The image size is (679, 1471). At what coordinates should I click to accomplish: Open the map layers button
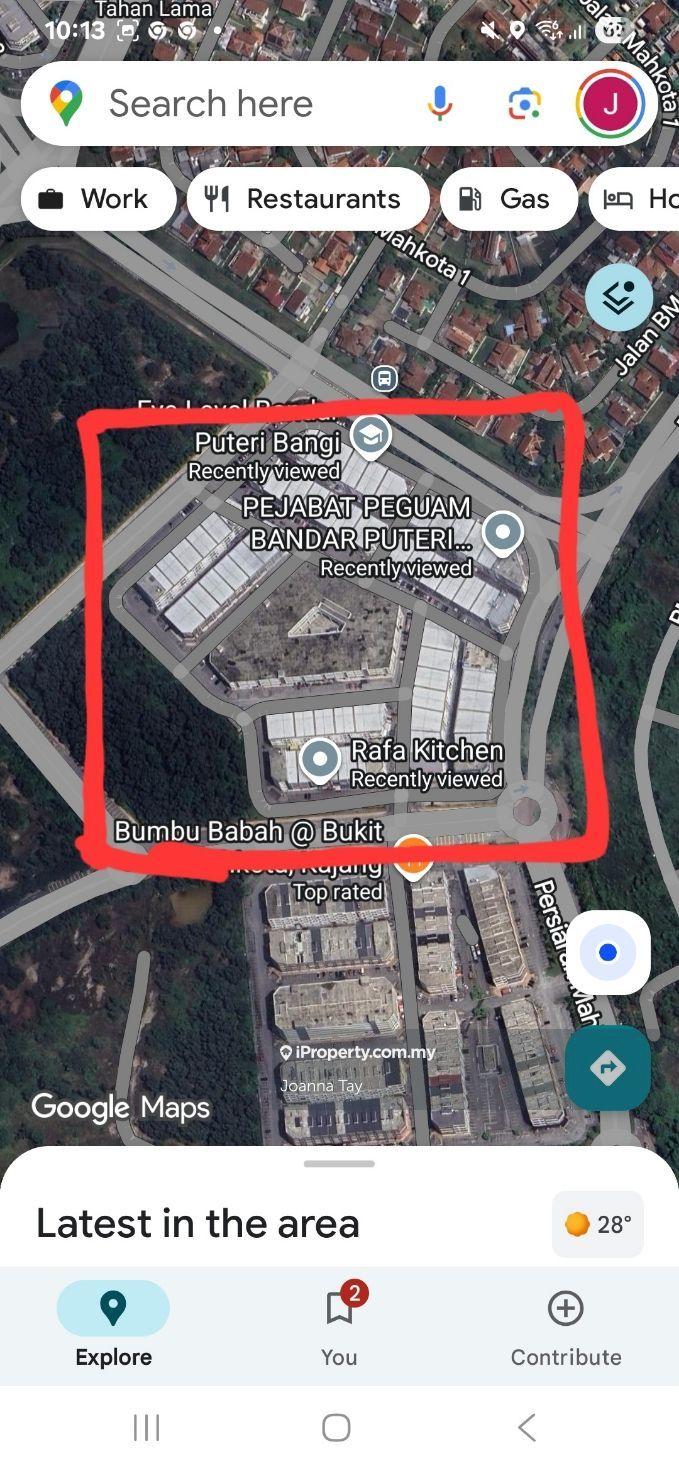[618, 297]
